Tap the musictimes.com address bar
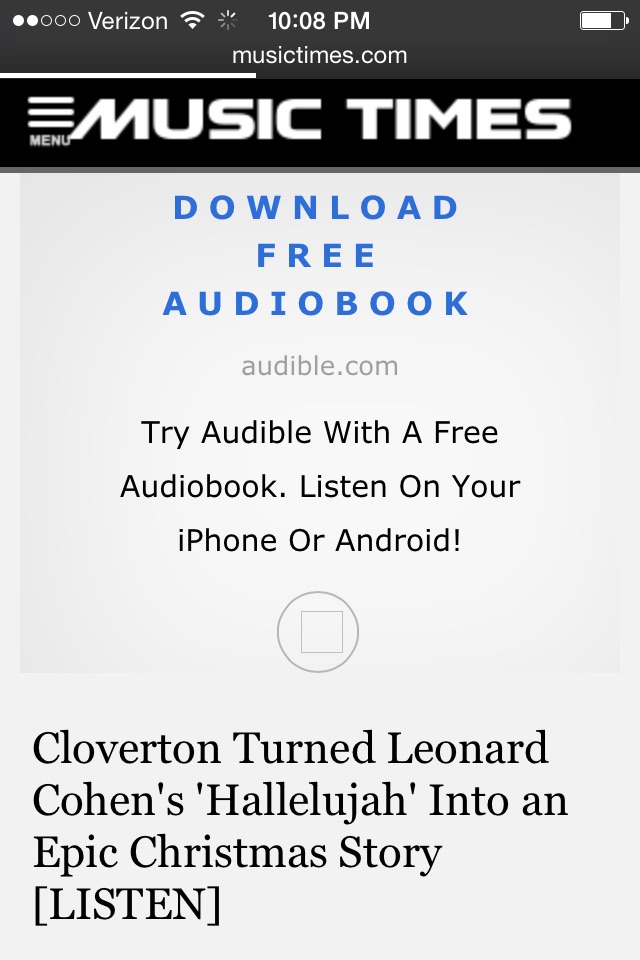 point(320,55)
